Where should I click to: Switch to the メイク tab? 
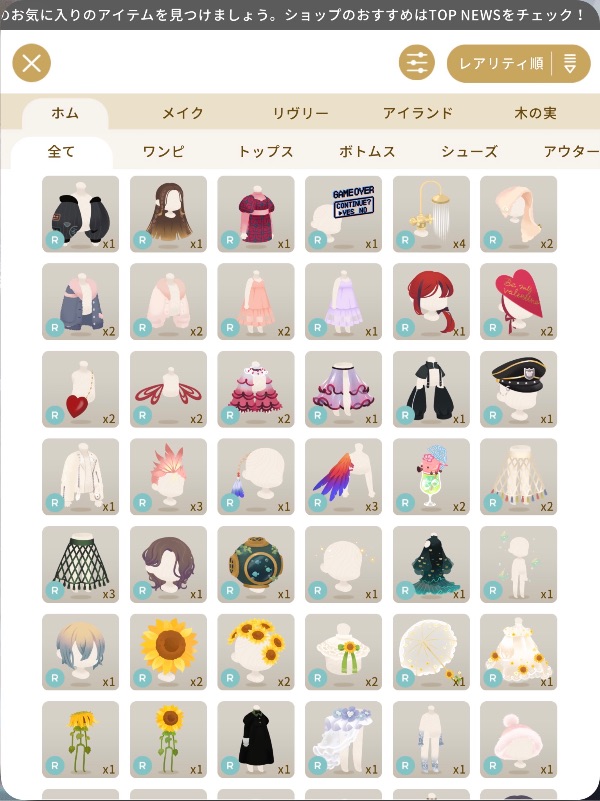[183, 113]
